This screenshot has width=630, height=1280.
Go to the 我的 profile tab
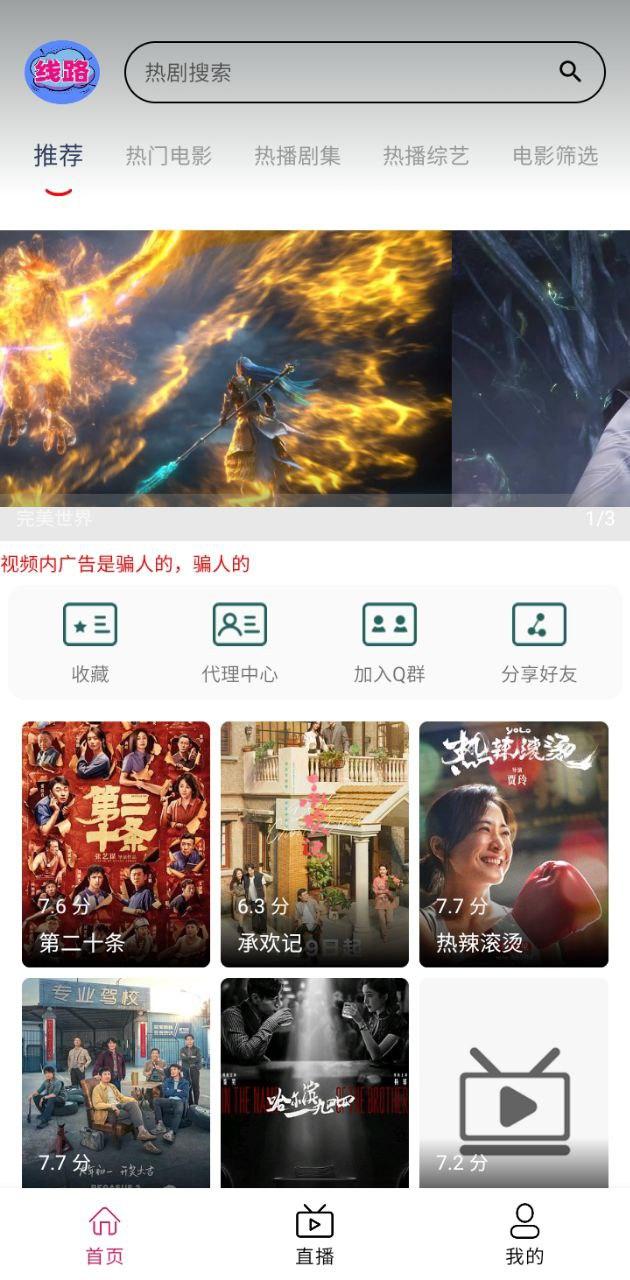(x=524, y=1235)
